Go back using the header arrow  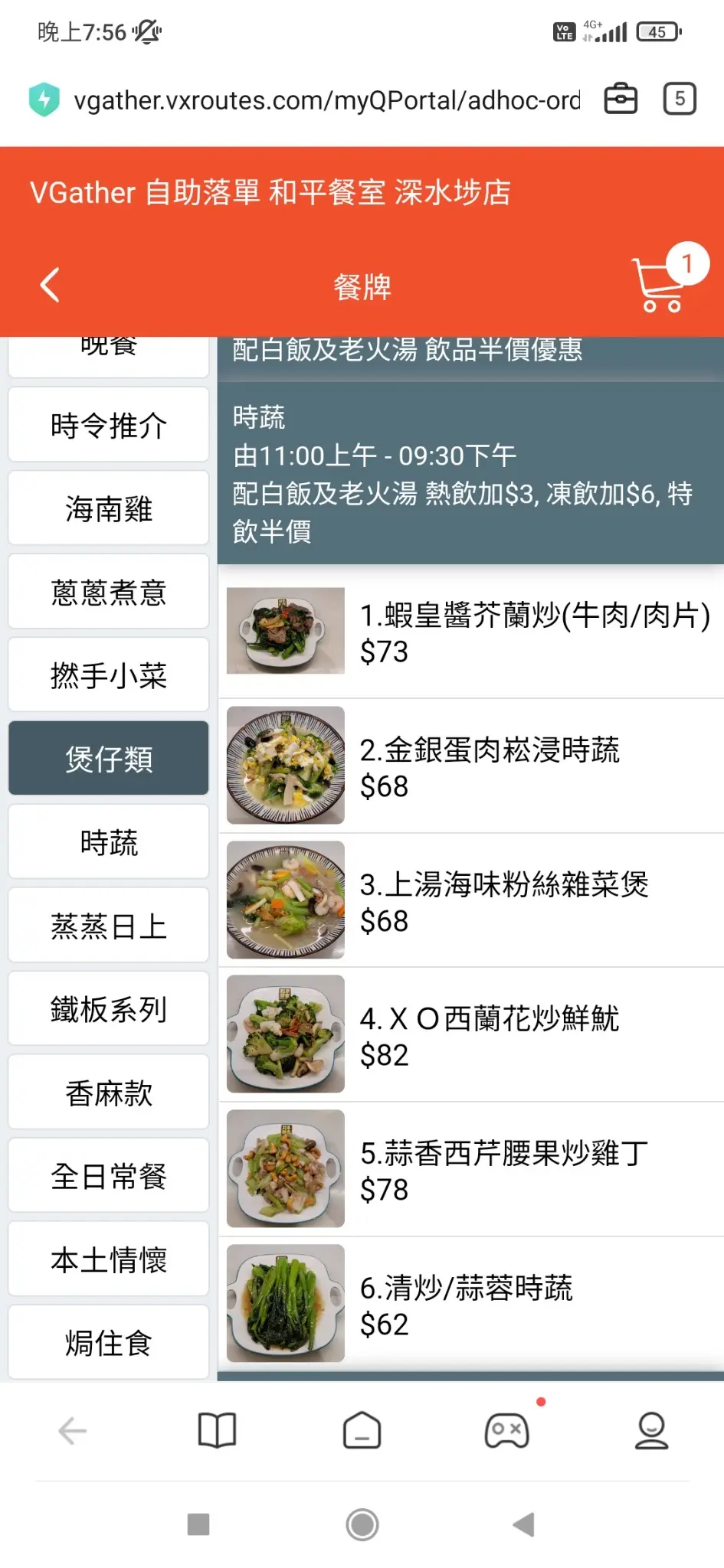pos(51,286)
